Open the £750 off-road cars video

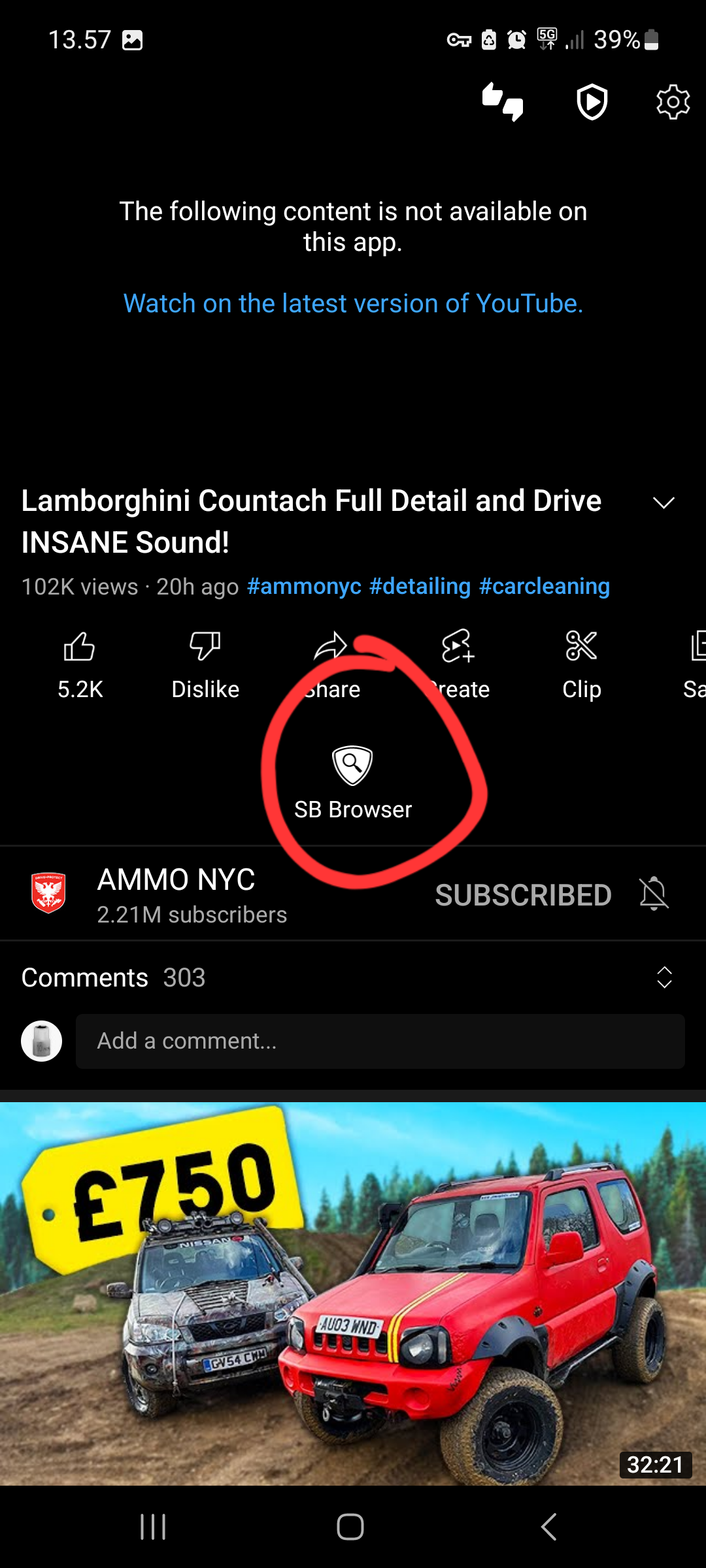coord(353,1294)
